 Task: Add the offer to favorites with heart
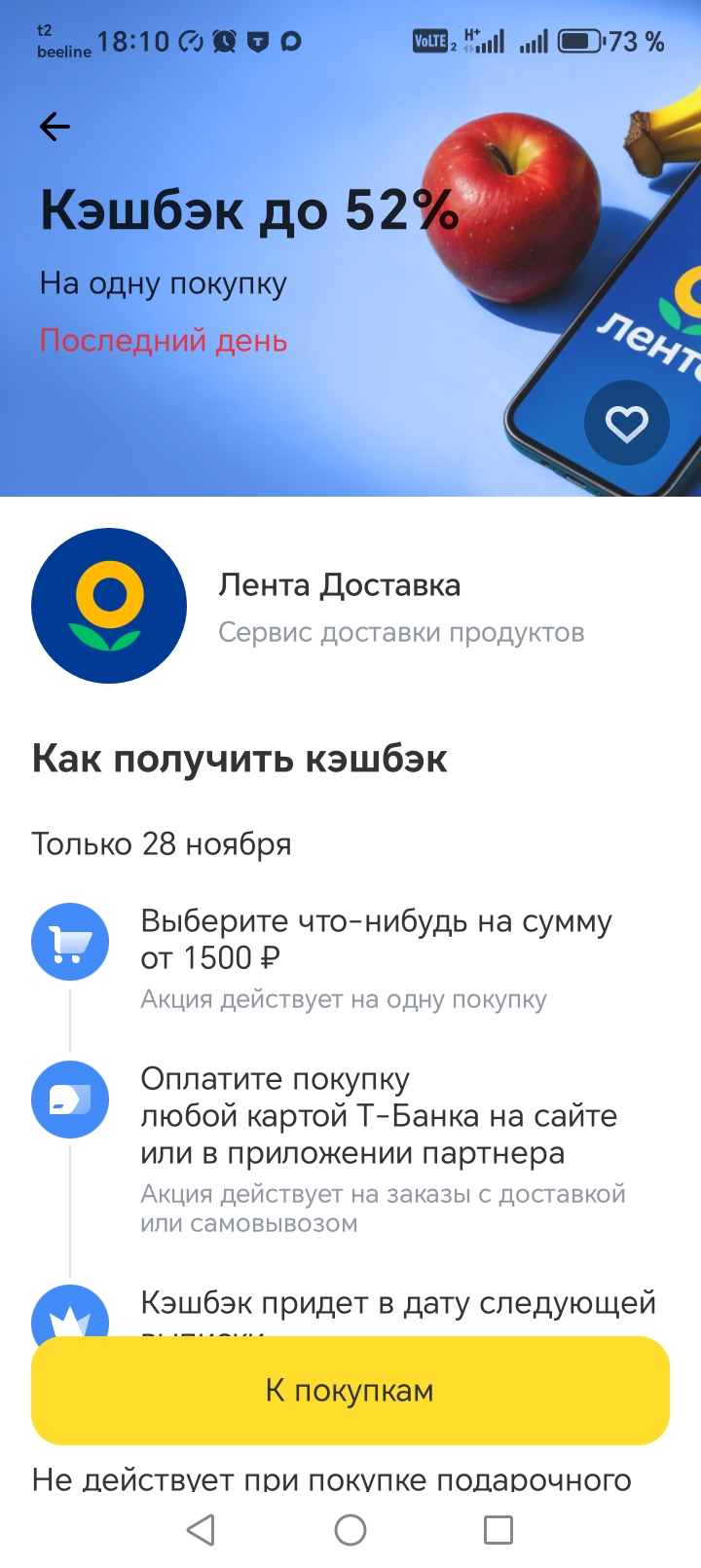tap(626, 423)
